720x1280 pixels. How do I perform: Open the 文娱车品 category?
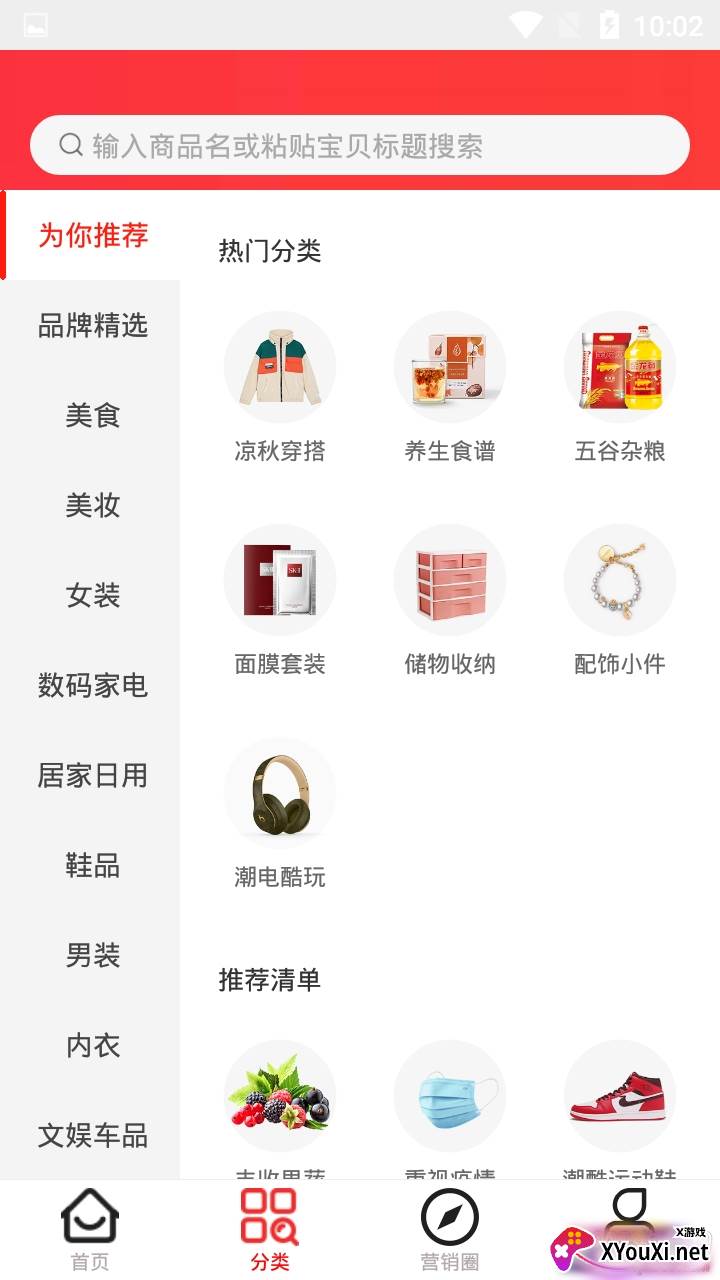pyautogui.click(x=92, y=1135)
